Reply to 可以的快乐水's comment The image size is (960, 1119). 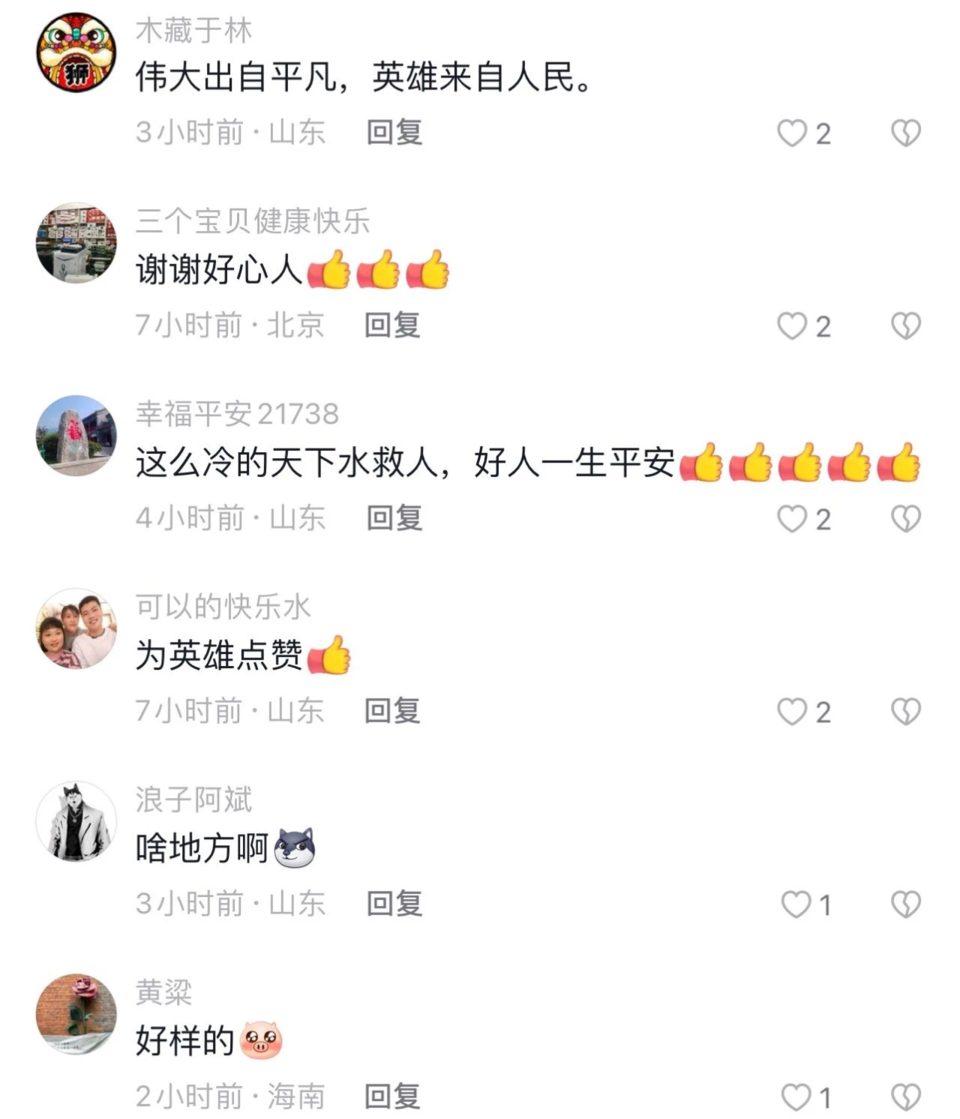(392, 710)
